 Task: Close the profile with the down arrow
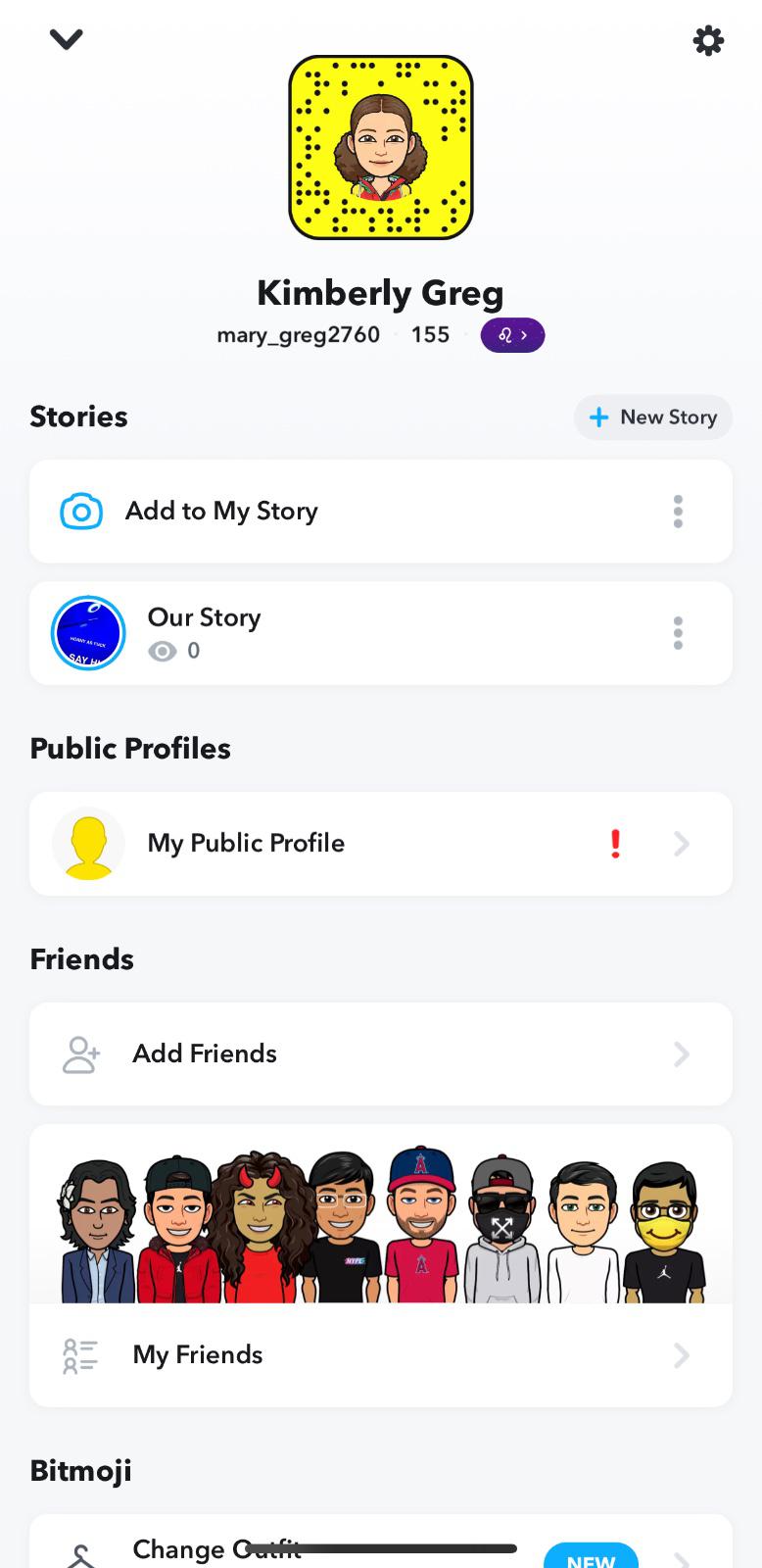pos(67,39)
